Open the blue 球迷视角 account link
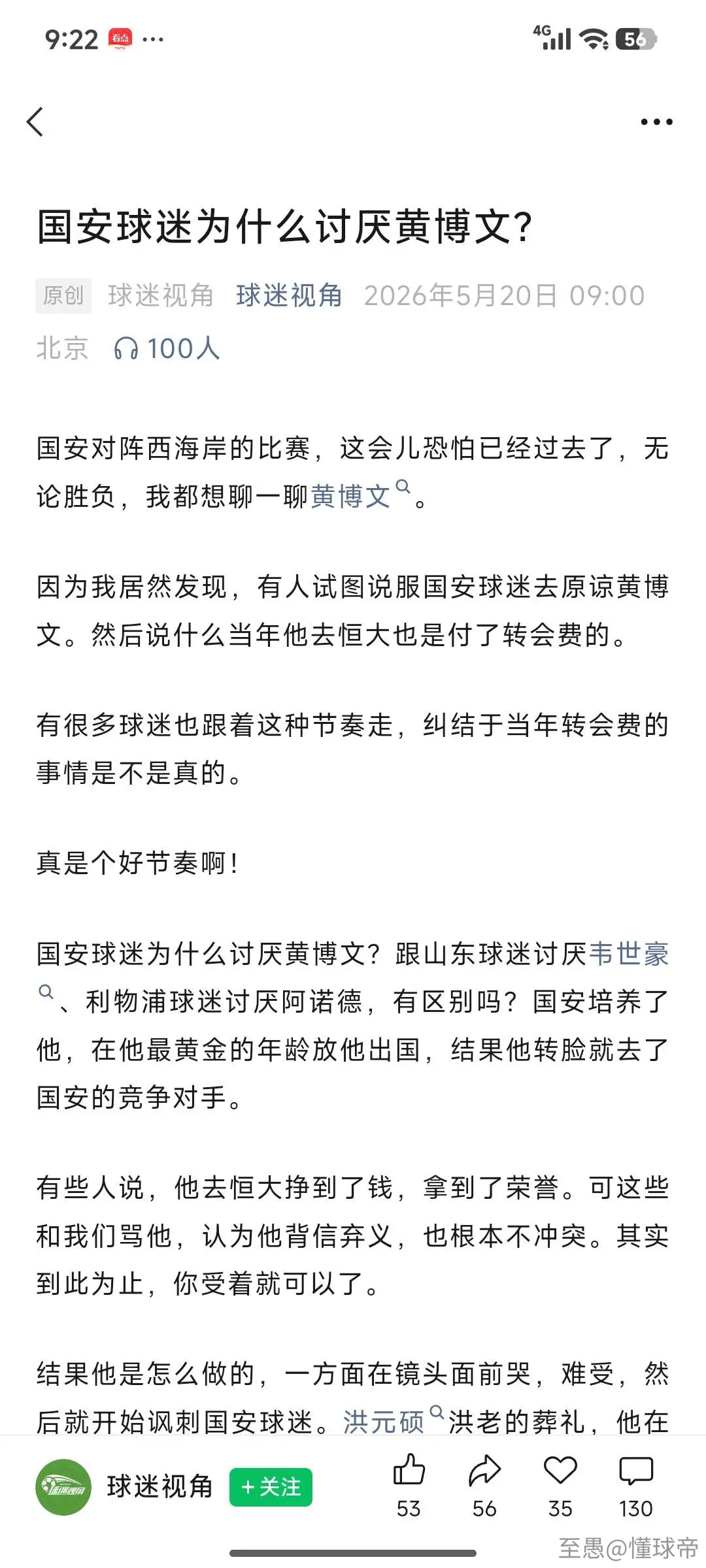The height and width of the screenshot is (1568, 706). 289,296
